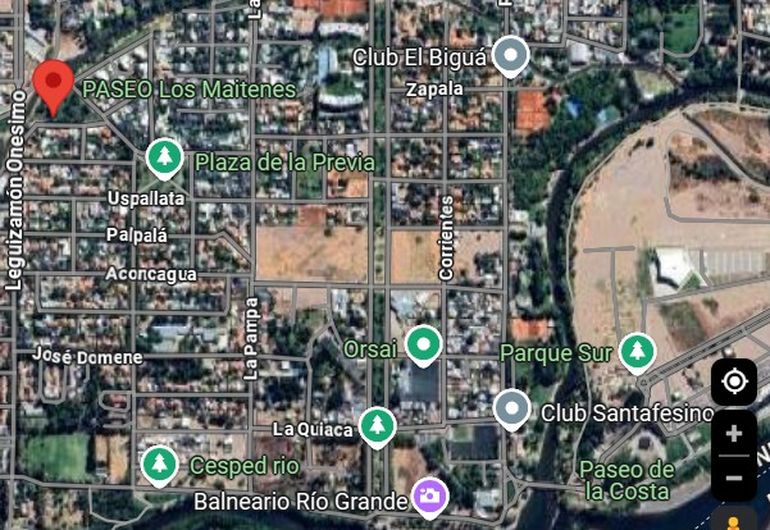Zoom out with the minus button
Screen dimensions: 770x530
pyautogui.click(x=734, y=477)
